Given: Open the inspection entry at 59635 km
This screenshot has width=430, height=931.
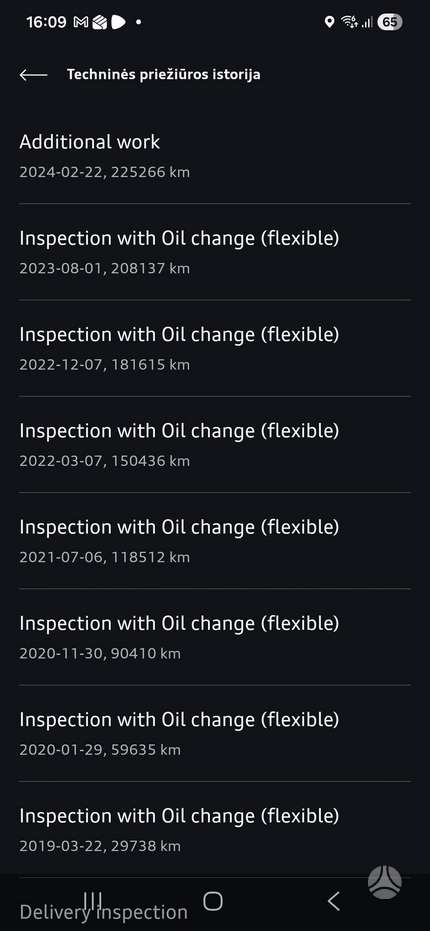Looking at the screenshot, I should tap(214, 733).
